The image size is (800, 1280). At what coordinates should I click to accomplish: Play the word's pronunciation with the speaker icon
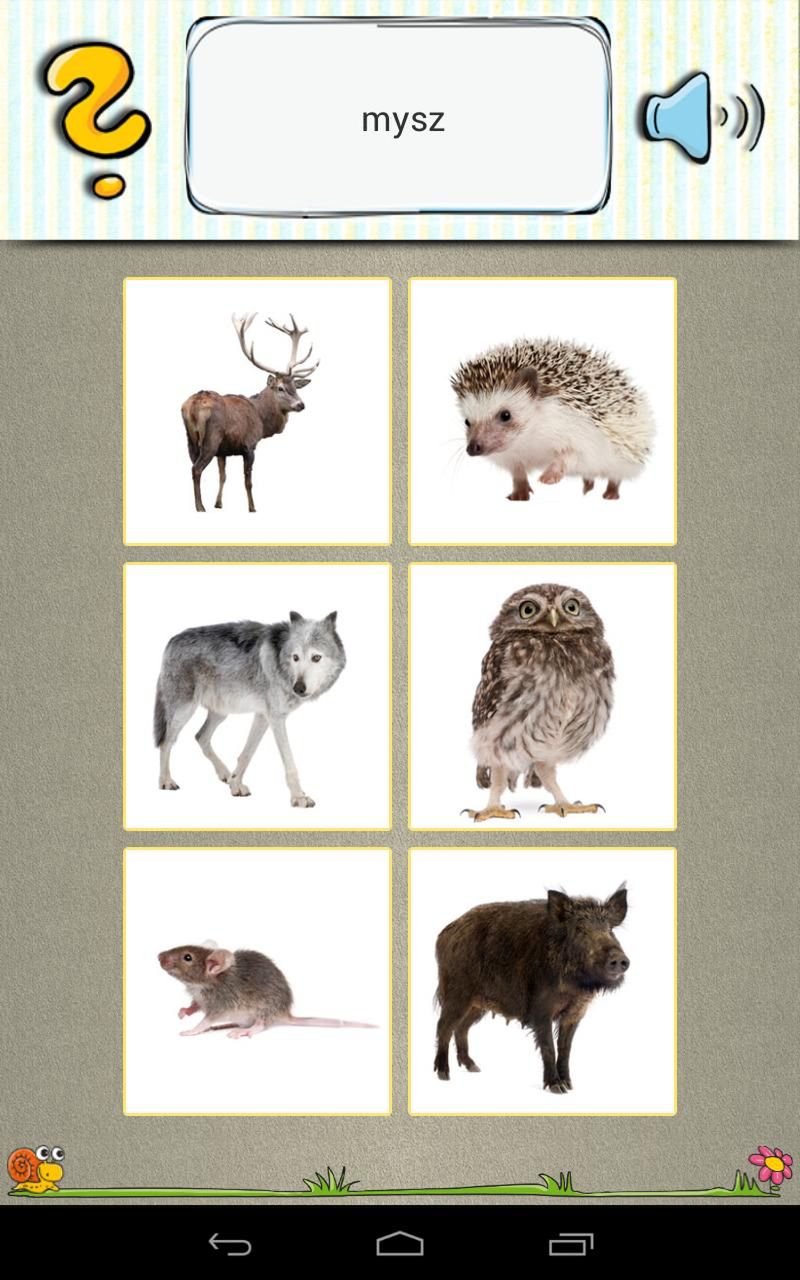704,118
